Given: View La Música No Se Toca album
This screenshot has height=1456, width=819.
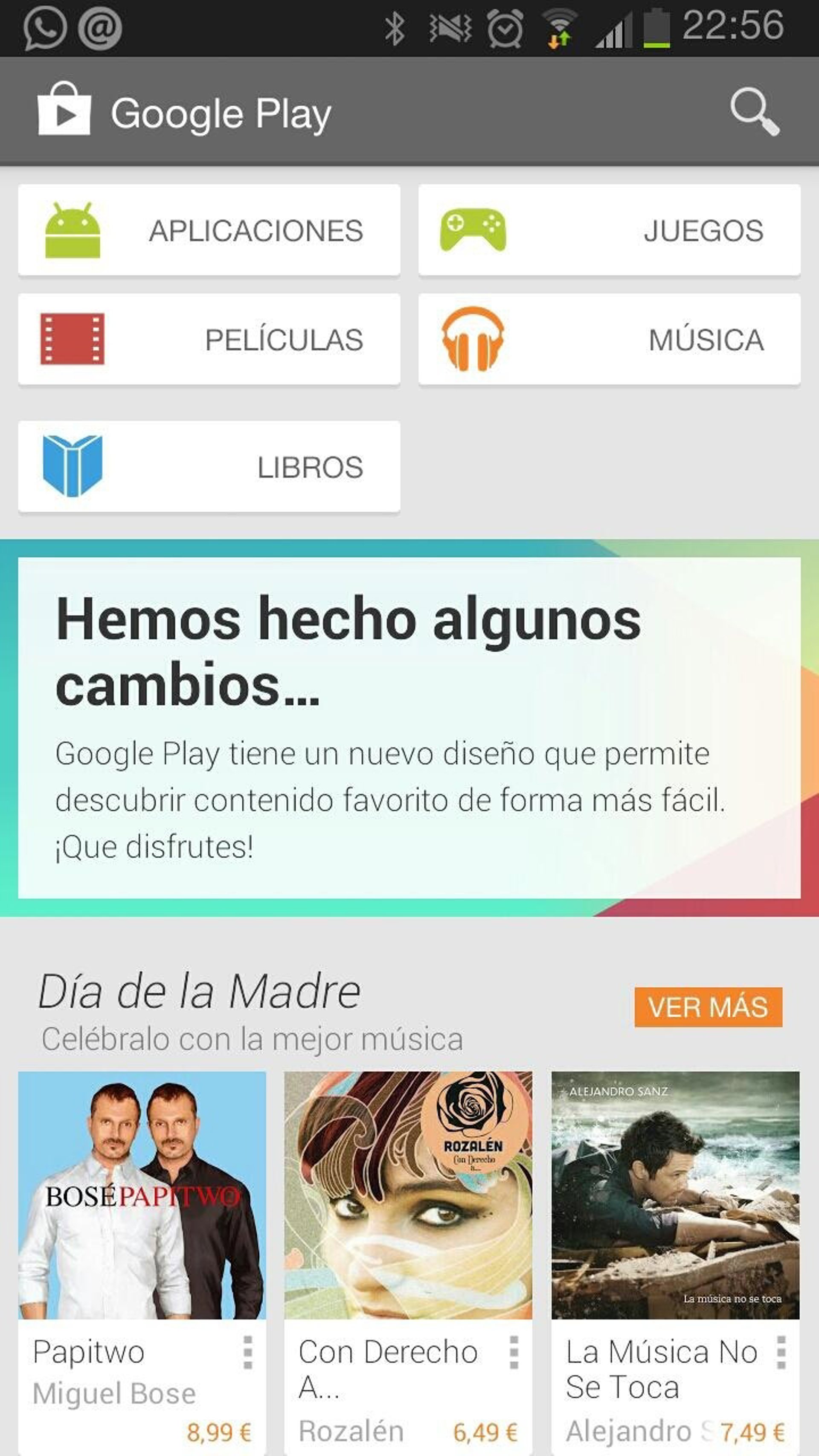Looking at the screenshot, I should pos(675,1195).
